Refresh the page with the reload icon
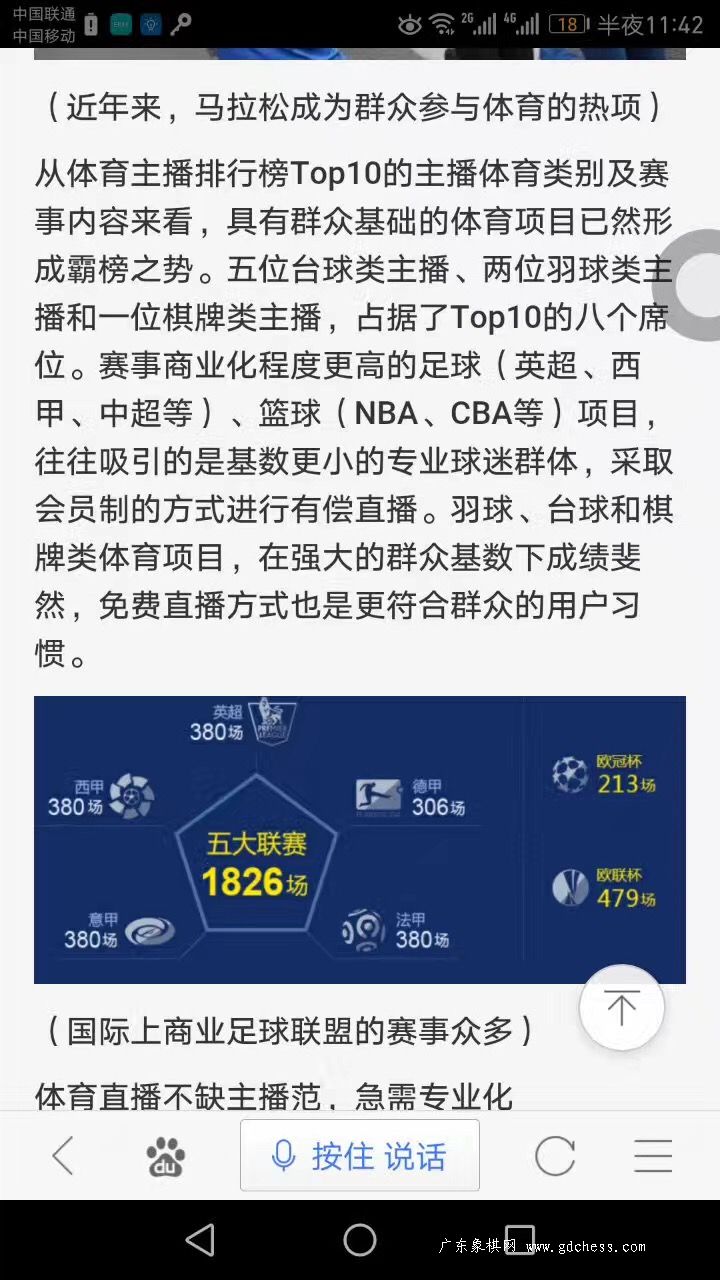Viewport: 720px width, 1280px height. (x=555, y=1156)
